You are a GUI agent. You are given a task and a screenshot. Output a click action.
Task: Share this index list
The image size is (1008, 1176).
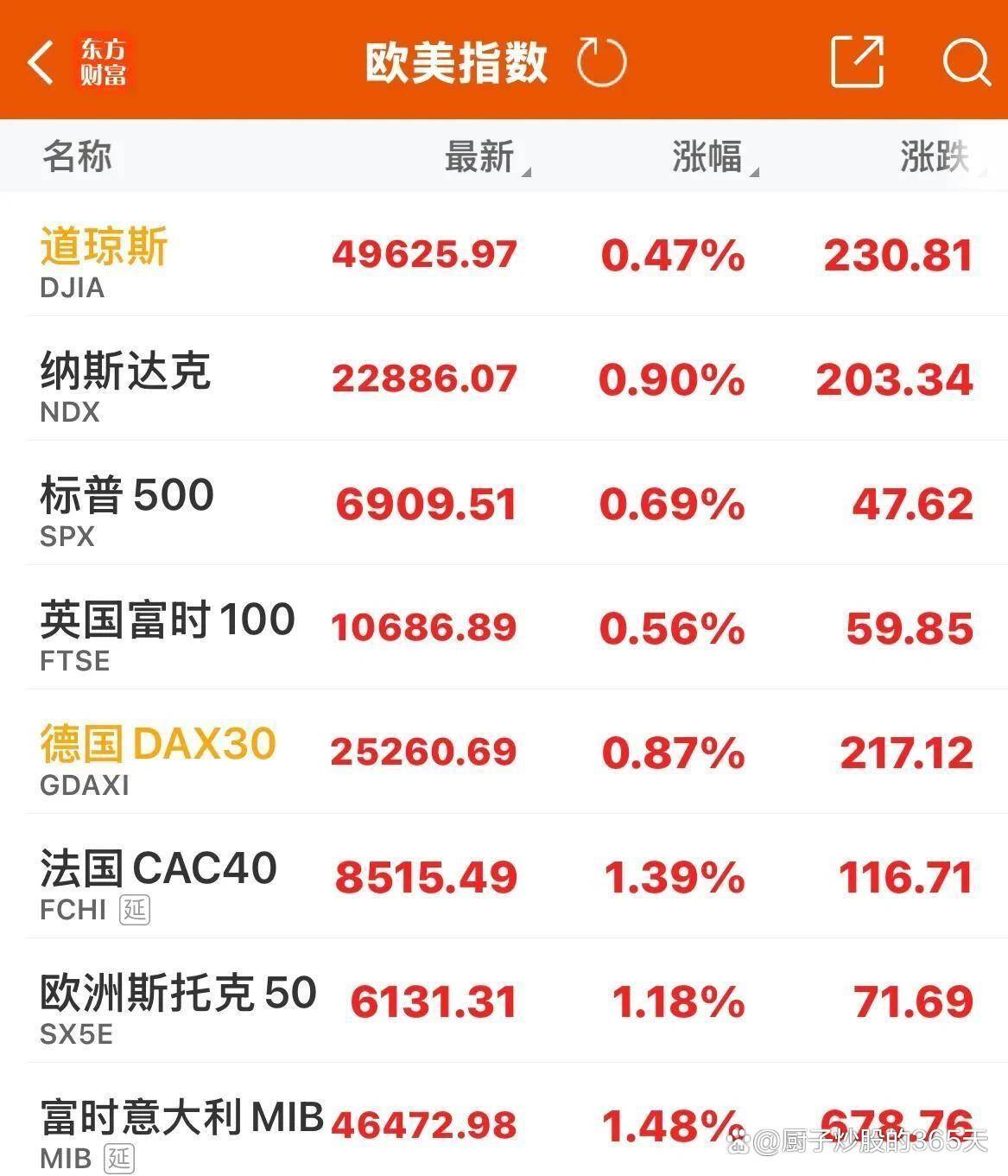pos(856,62)
